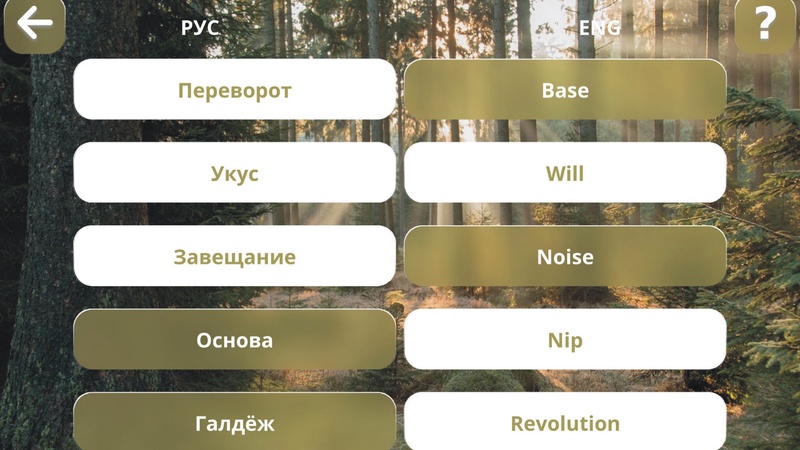Select the Russian word Галдёж
The image size is (800, 450).
[235, 422]
